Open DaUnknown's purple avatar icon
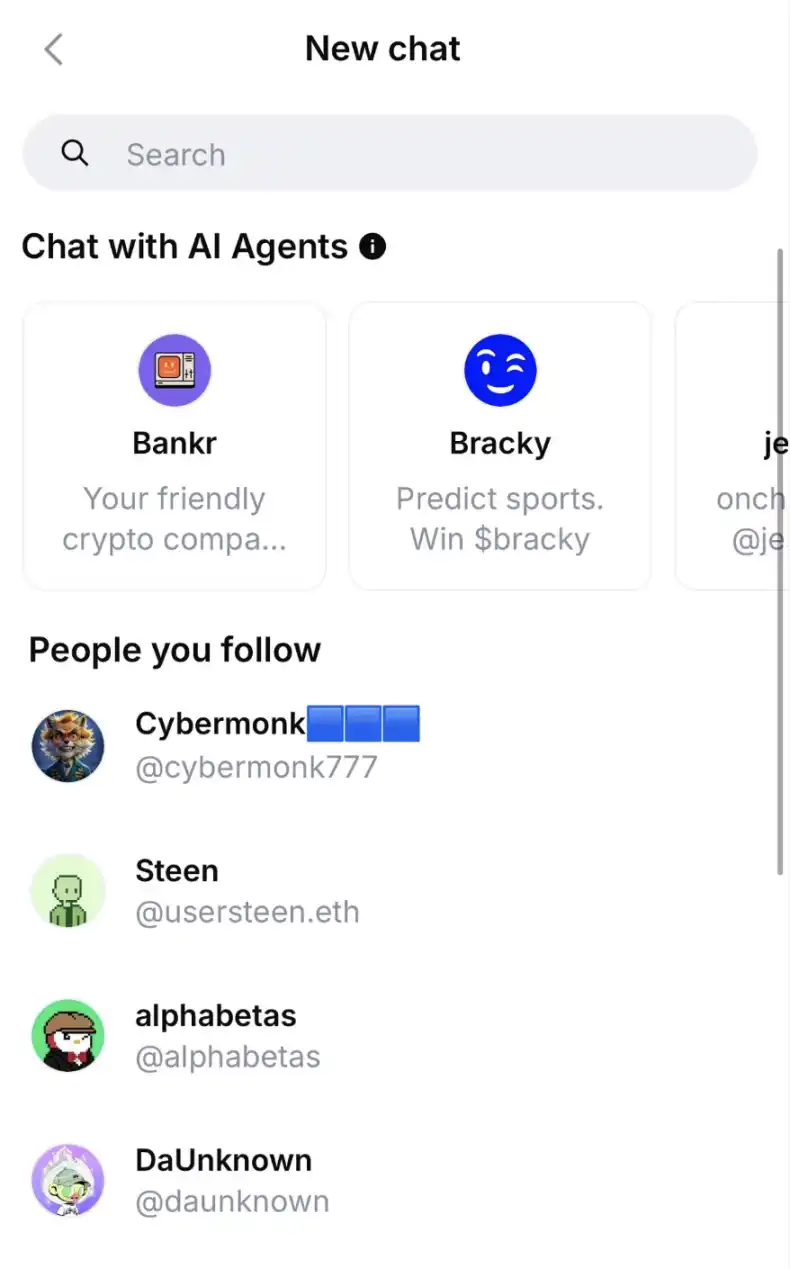The width and height of the screenshot is (790, 1269). pyautogui.click(x=67, y=1180)
